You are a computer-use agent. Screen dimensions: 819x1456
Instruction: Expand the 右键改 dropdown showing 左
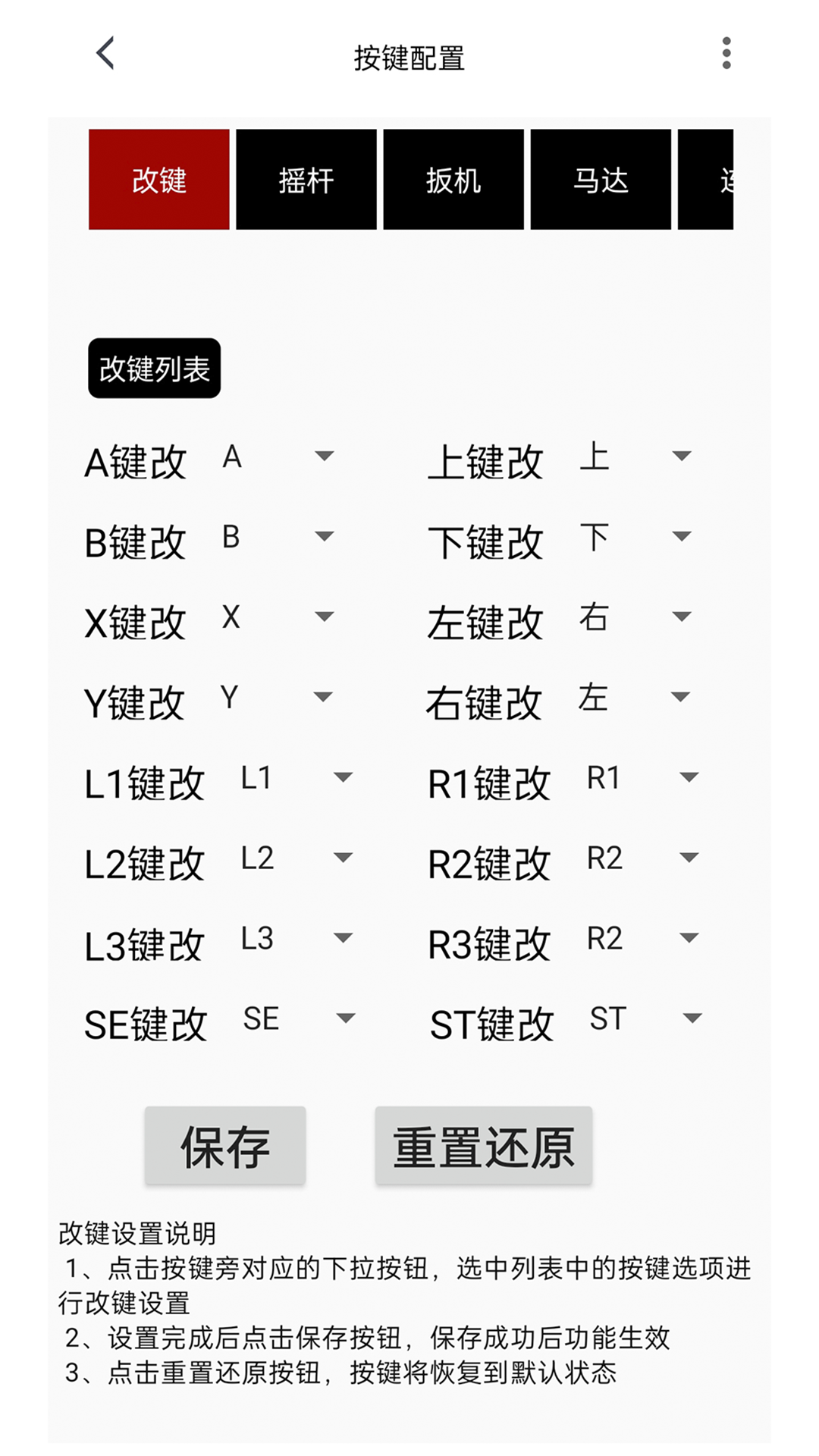[x=680, y=698]
